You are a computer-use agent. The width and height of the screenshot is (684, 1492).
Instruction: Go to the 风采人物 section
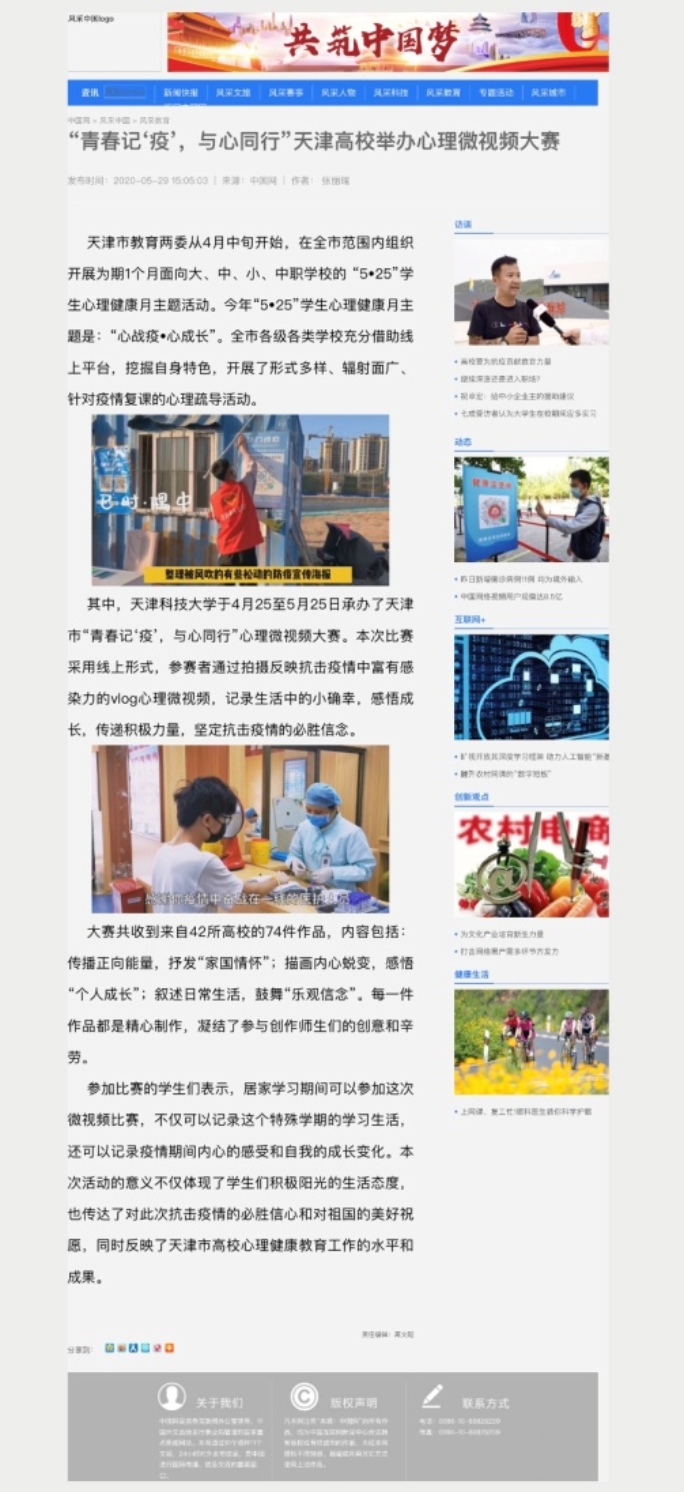point(338,93)
